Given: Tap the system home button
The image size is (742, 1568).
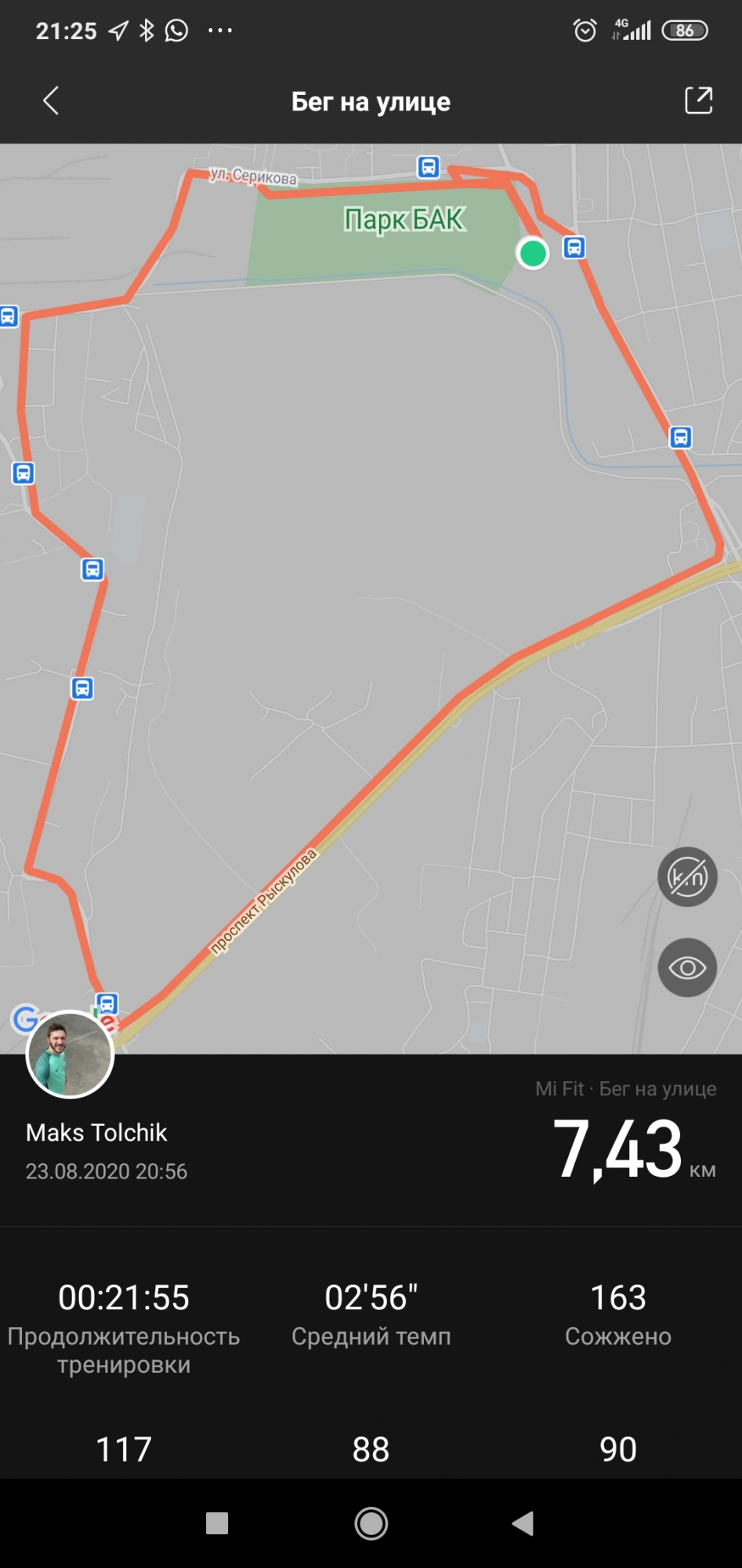Looking at the screenshot, I should (371, 1523).
